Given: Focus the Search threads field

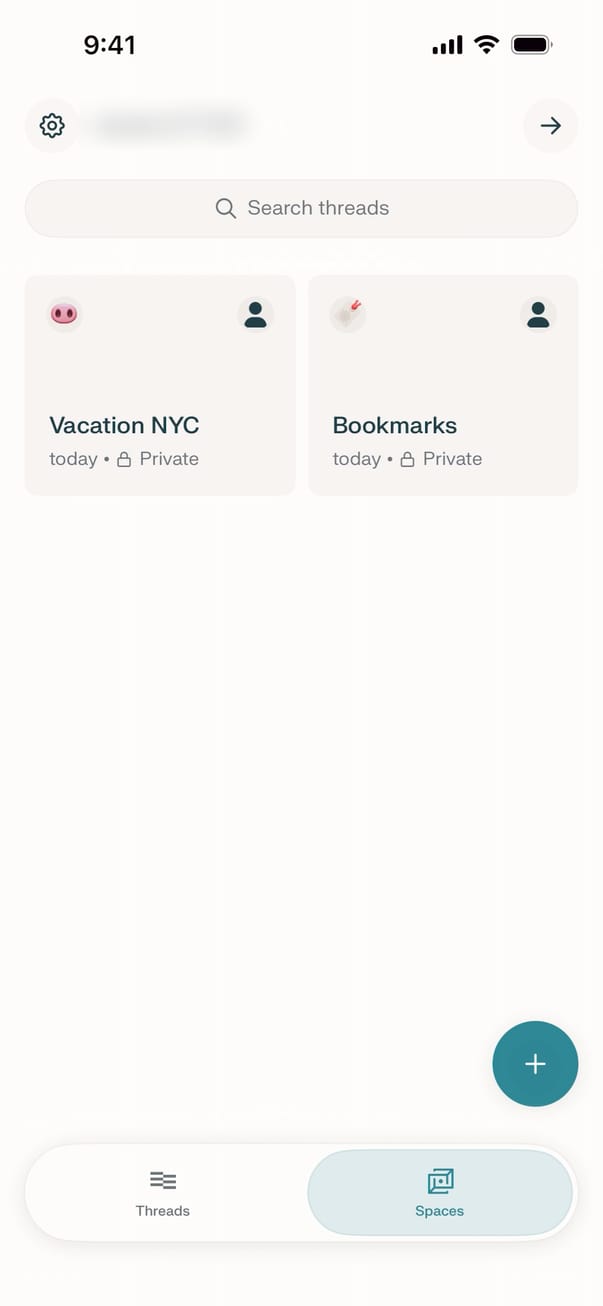Looking at the screenshot, I should pyautogui.click(x=301, y=208).
